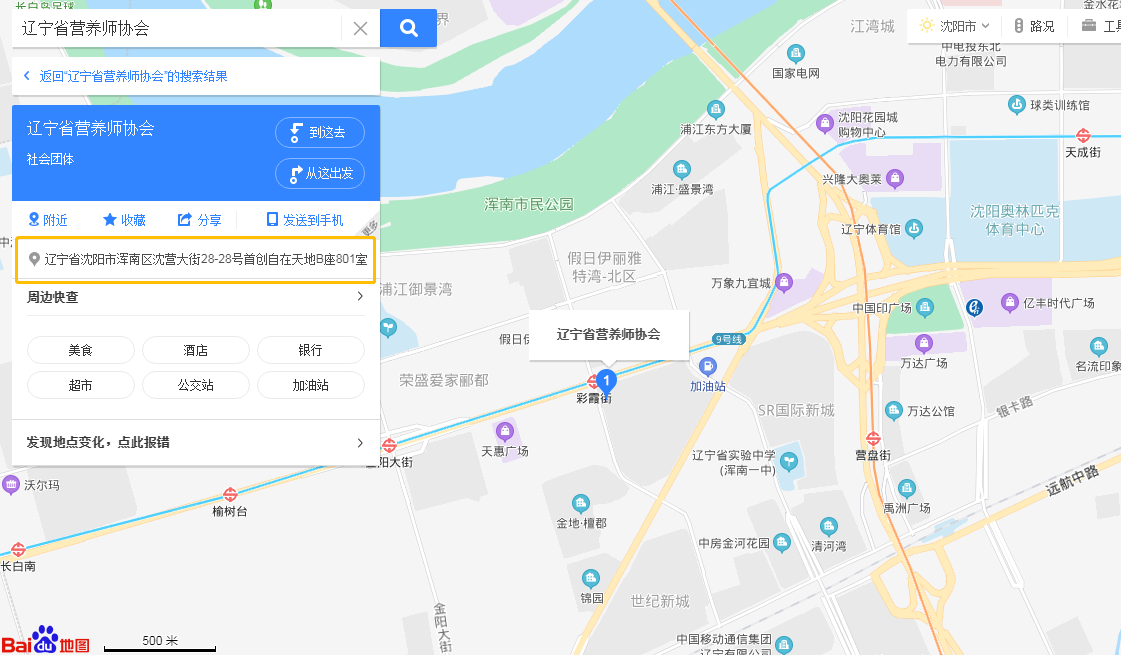The height and width of the screenshot is (655, 1121).
Task: Save the place with 收藏
Action: (124, 220)
